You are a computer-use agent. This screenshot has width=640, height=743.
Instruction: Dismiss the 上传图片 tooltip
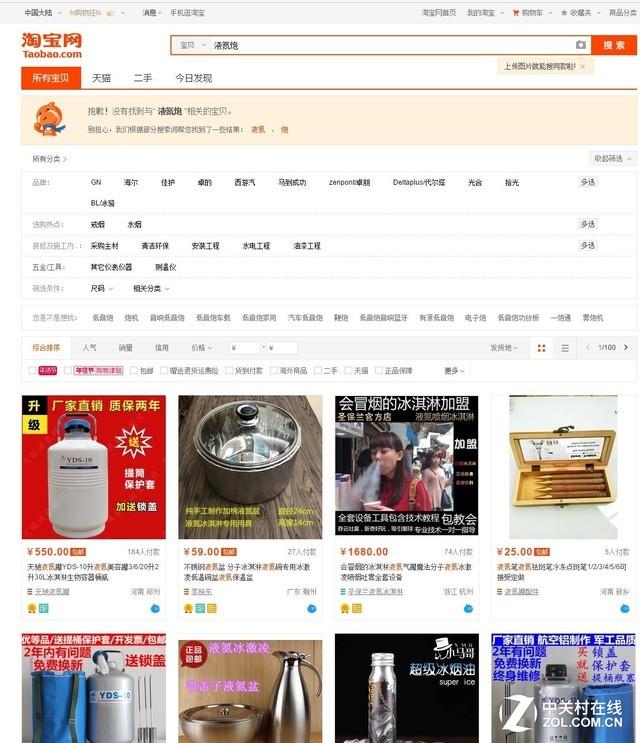click(x=582, y=66)
